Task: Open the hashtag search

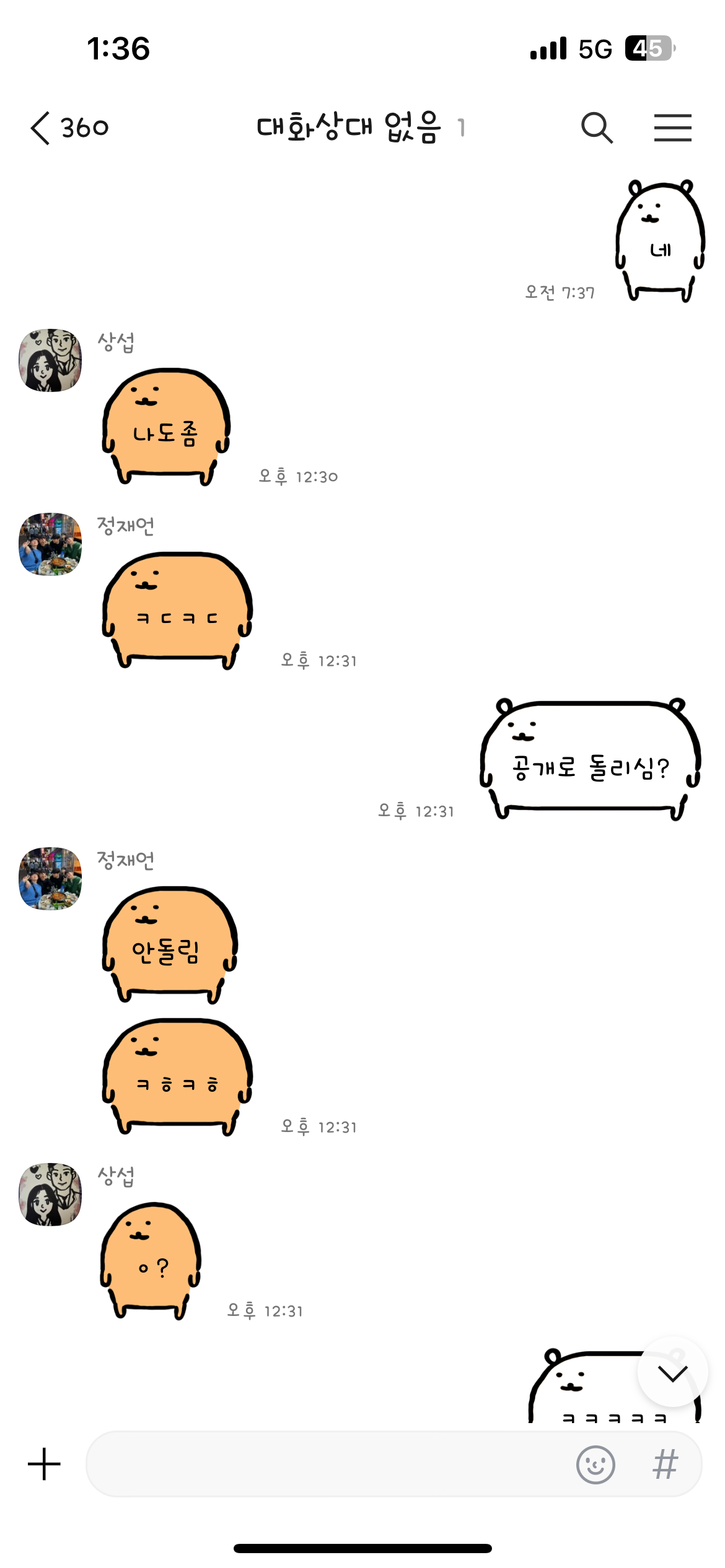Action: tap(666, 1465)
